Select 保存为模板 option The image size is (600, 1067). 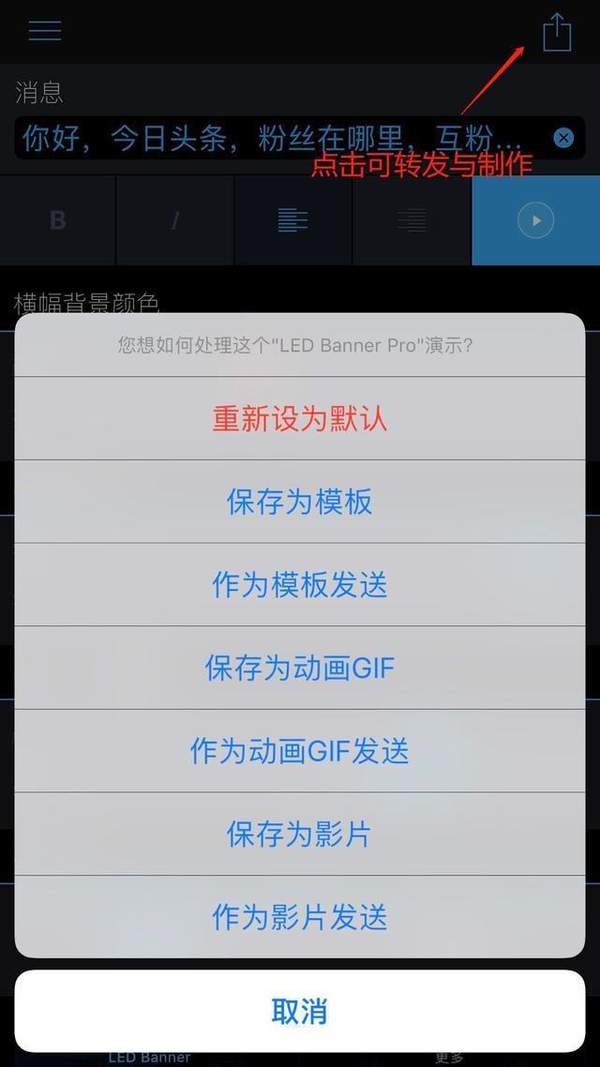click(300, 502)
